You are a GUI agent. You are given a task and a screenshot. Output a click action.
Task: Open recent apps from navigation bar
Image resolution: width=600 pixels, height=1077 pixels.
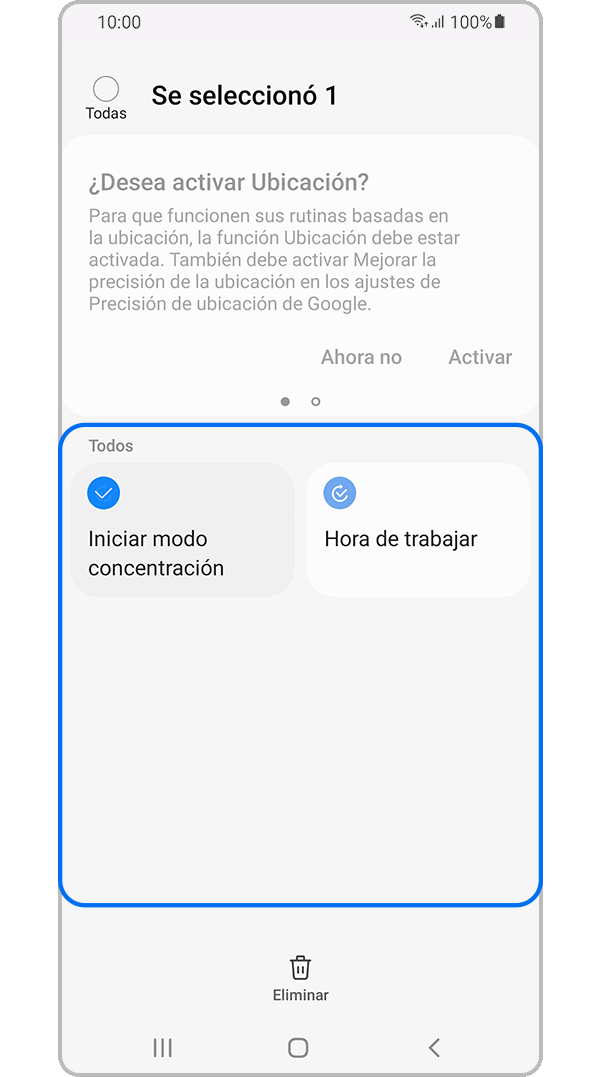tap(163, 1047)
